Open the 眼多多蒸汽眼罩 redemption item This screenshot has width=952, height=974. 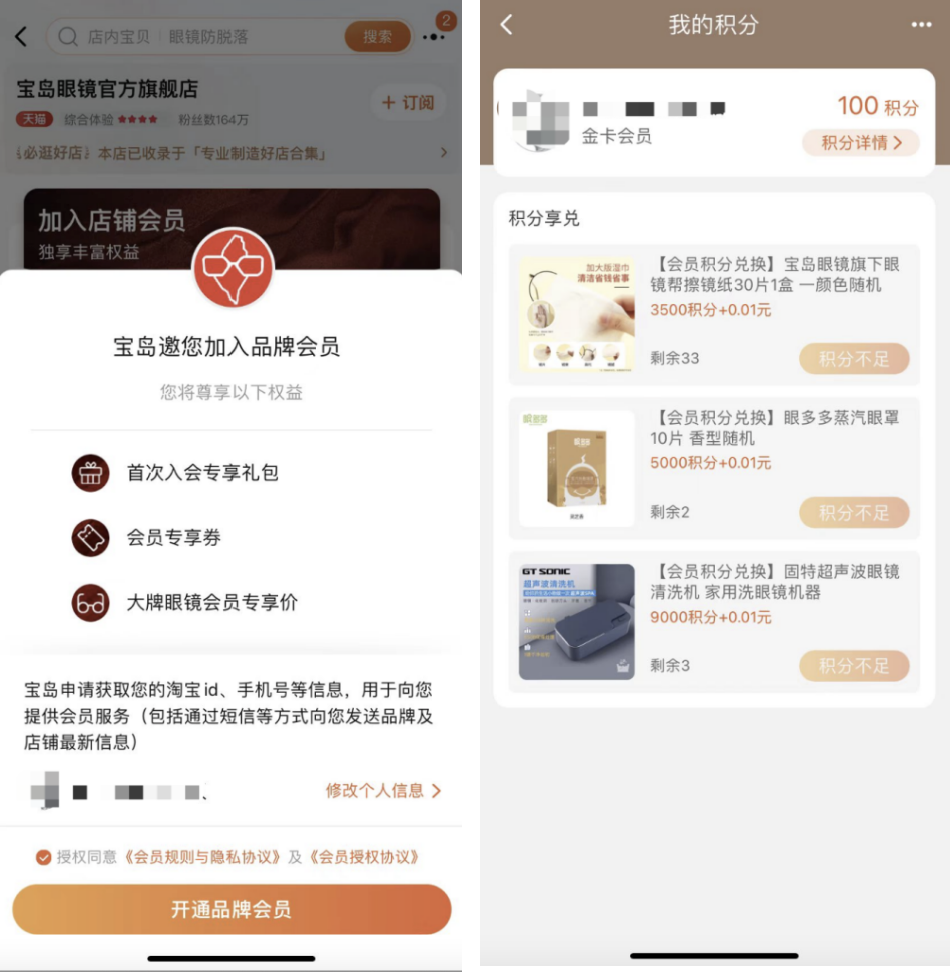tap(775, 428)
